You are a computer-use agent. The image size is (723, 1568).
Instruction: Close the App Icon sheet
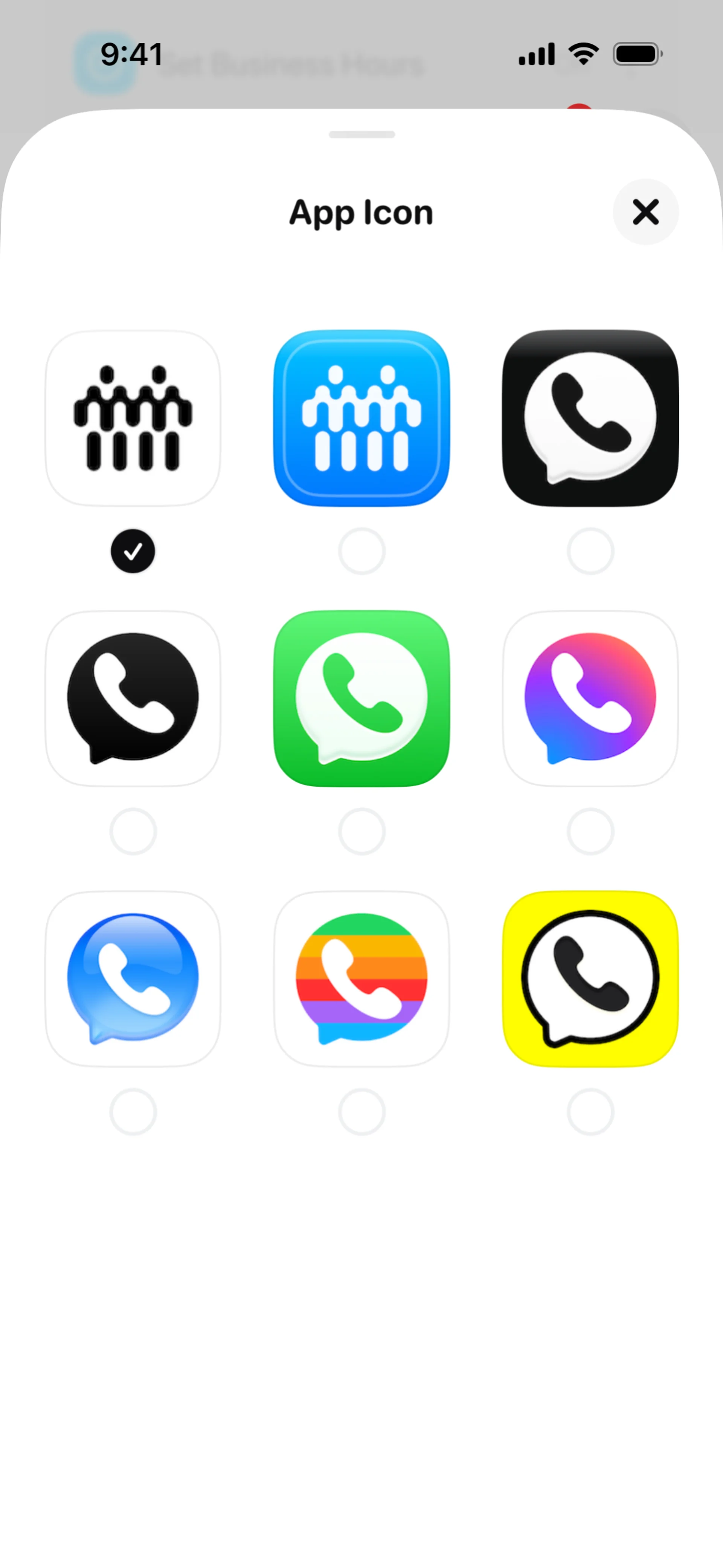645,212
